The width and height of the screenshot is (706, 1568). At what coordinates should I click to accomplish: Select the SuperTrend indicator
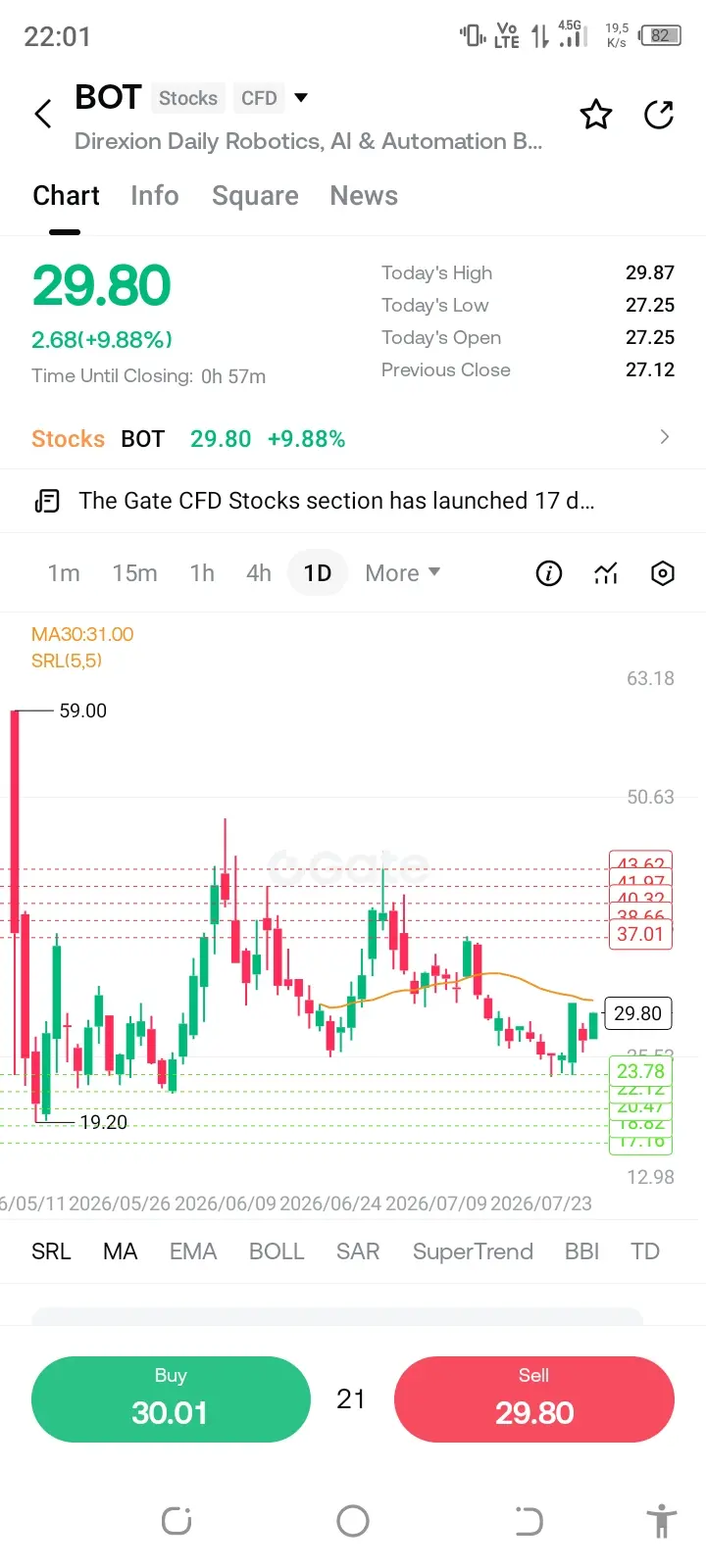coord(473,1251)
